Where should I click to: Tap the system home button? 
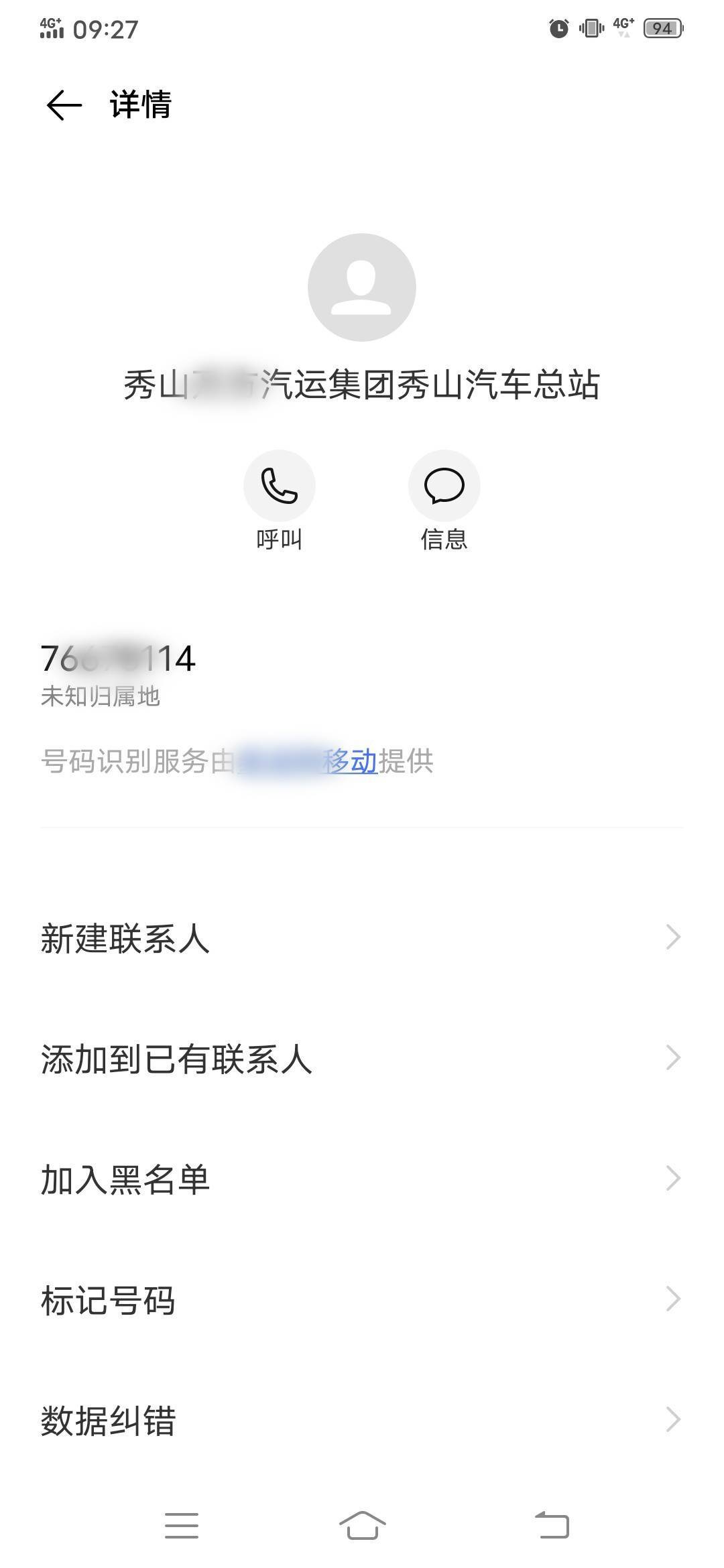(x=362, y=1526)
